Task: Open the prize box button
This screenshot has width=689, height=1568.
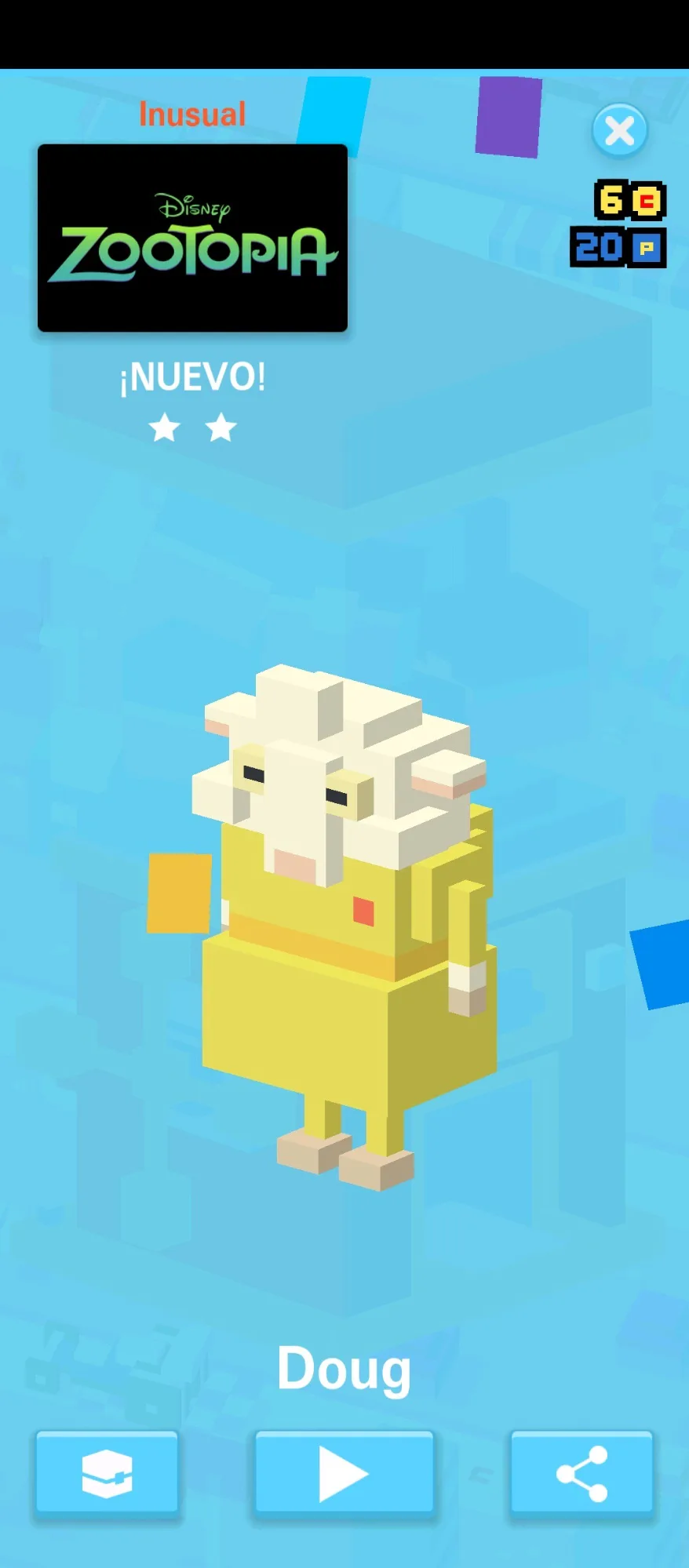Action: coord(107,1475)
